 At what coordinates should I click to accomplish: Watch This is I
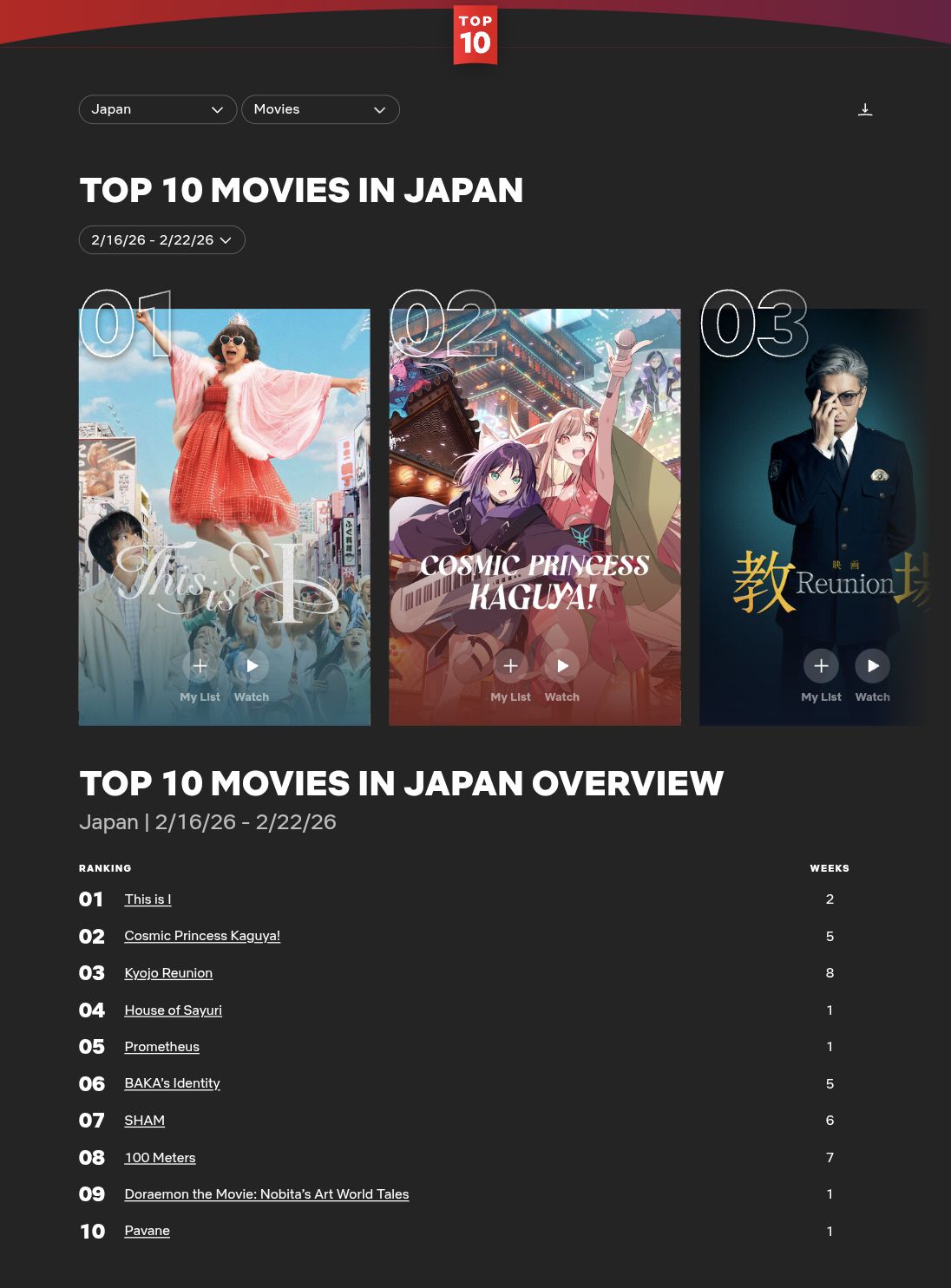[252, 666]
